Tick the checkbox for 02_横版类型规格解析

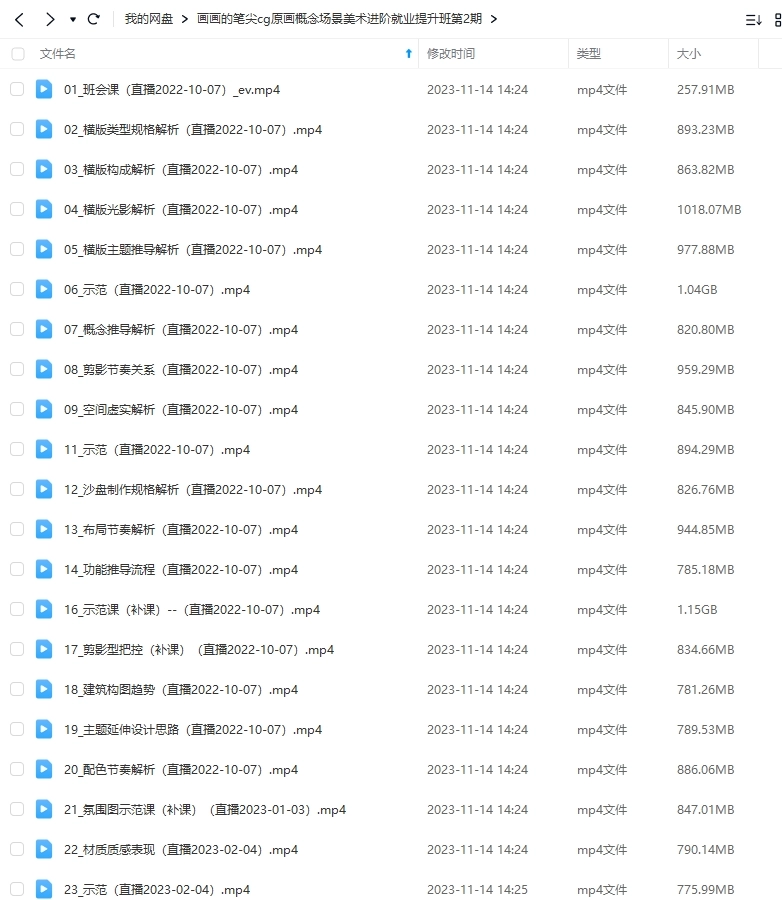(17, 129)
